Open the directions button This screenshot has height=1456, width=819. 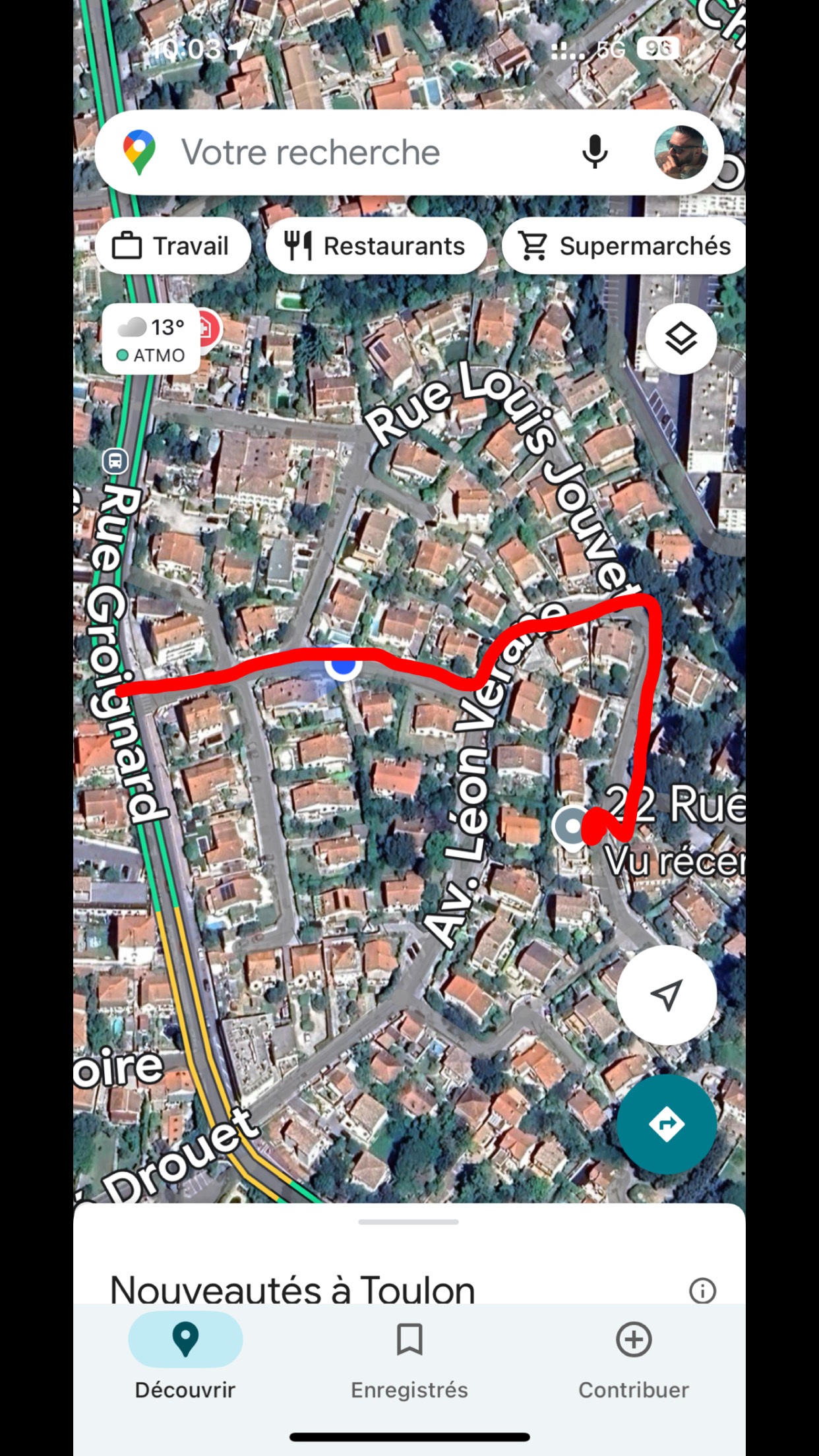[667, 1124]
